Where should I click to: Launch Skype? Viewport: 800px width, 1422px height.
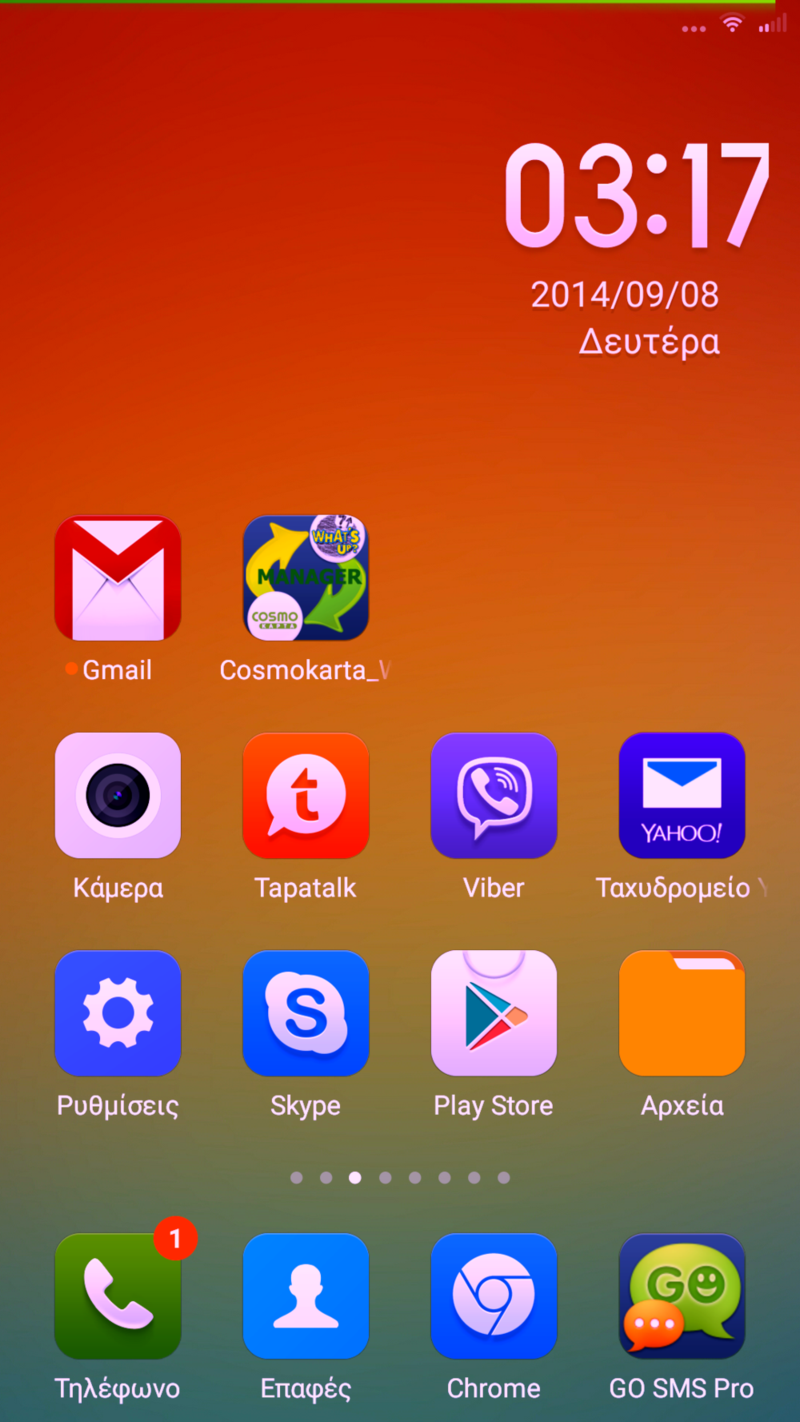point(306,1013)
